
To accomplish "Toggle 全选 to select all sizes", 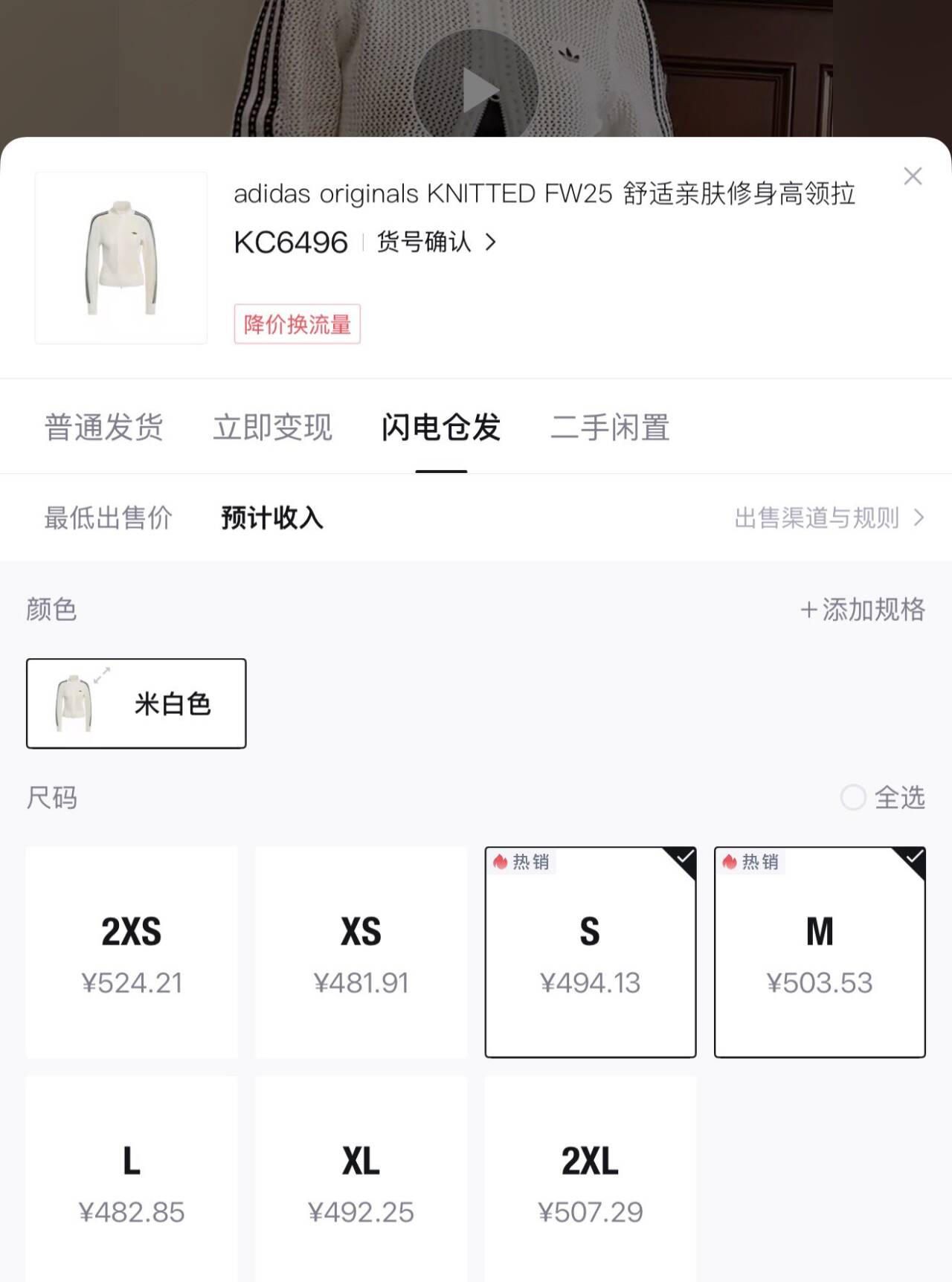I will tap(883, 798).
